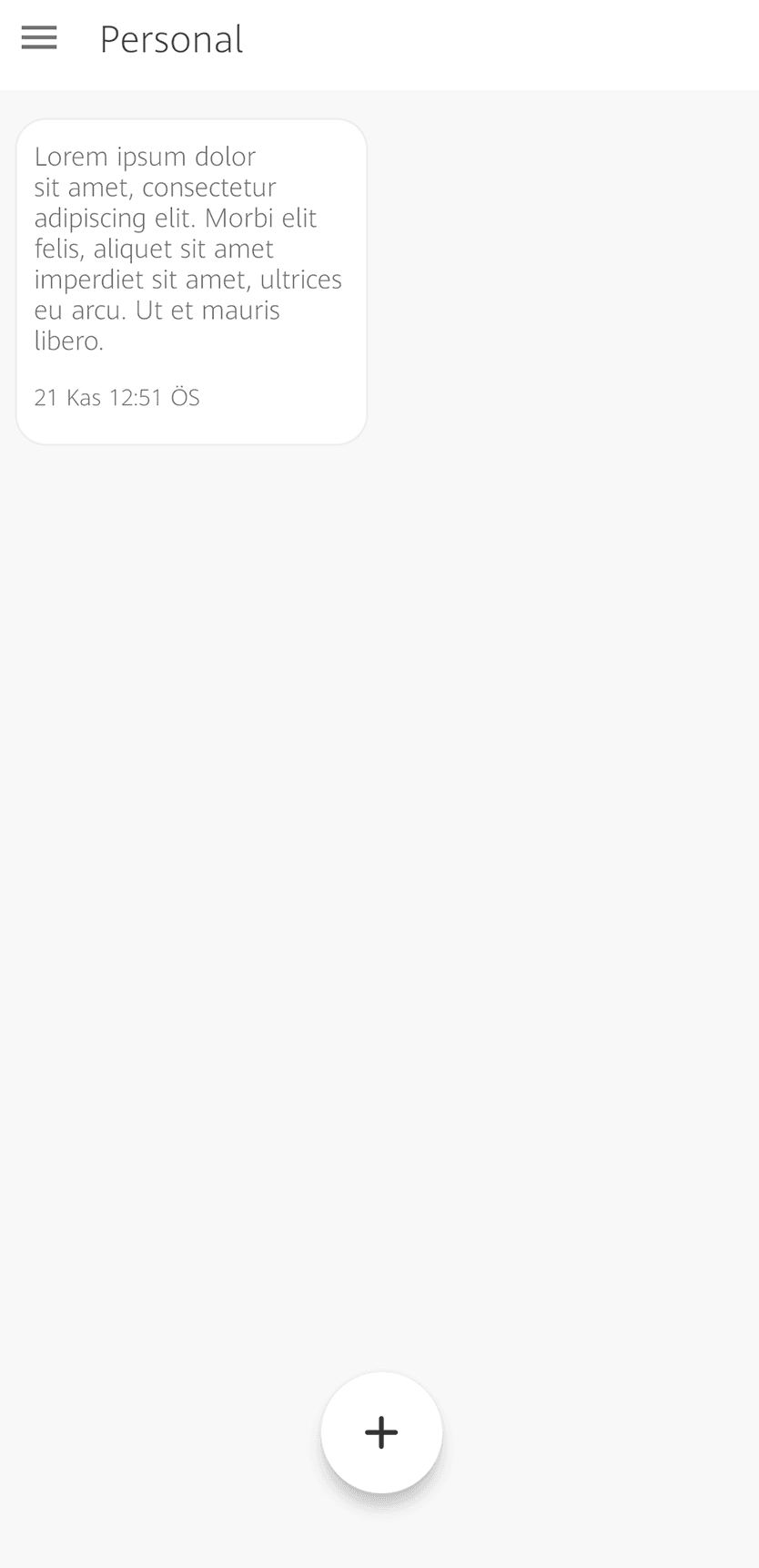This screenshot has width=759, height=1568.
Task: Add a new note with plus button
Action: (x=381, y=1432)
